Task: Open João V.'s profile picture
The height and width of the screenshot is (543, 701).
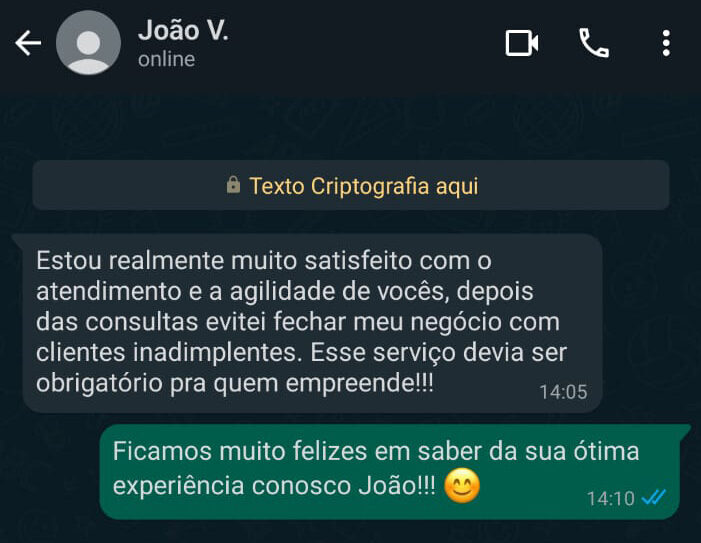Action: [x=89, y=43]
